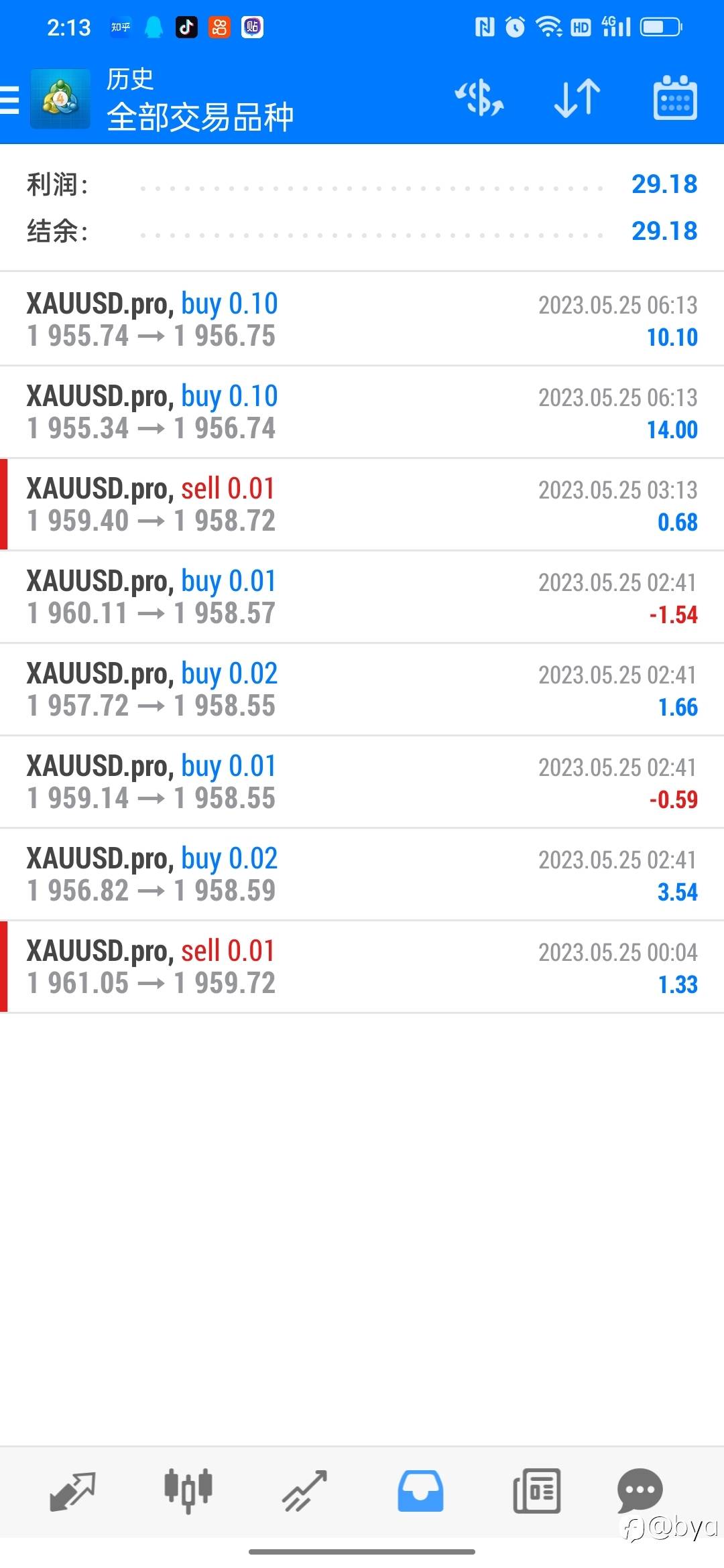
Task: Open the buy 0.01 trade losing -1.54
Action: point(362,597)
